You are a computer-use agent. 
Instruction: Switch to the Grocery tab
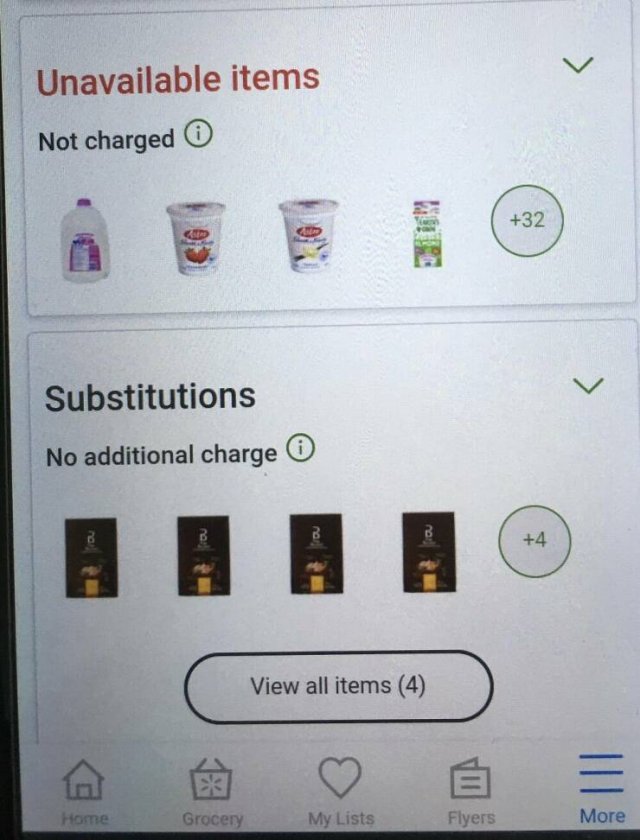click(x=212, y=792)
